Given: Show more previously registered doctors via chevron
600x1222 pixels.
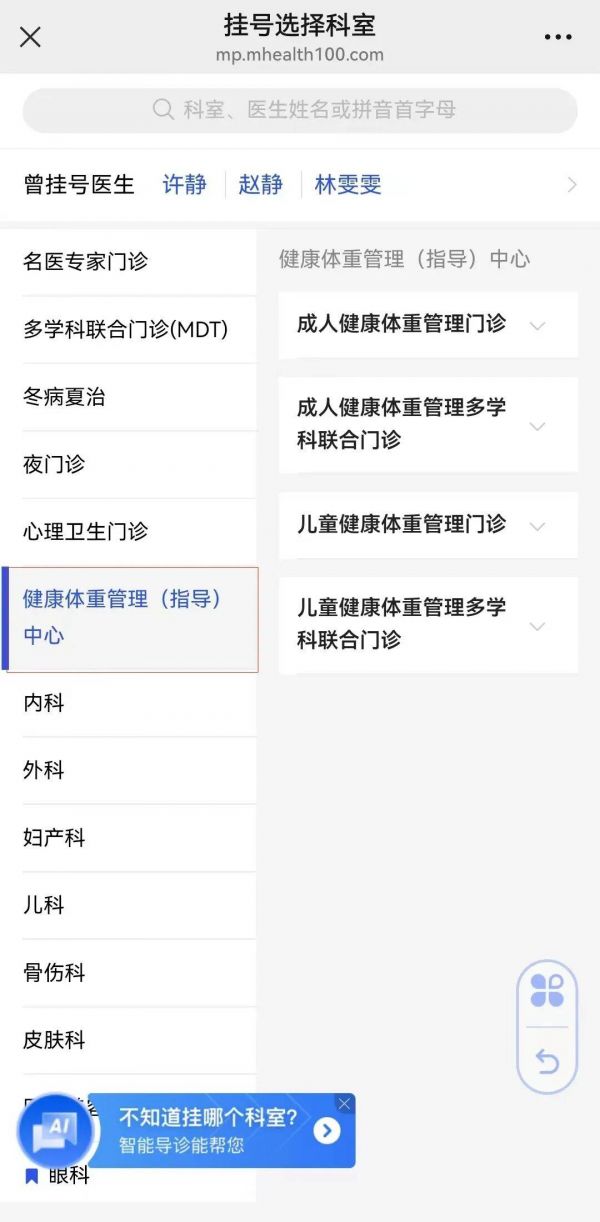Looking at the screenshot, I should [572, 185].
